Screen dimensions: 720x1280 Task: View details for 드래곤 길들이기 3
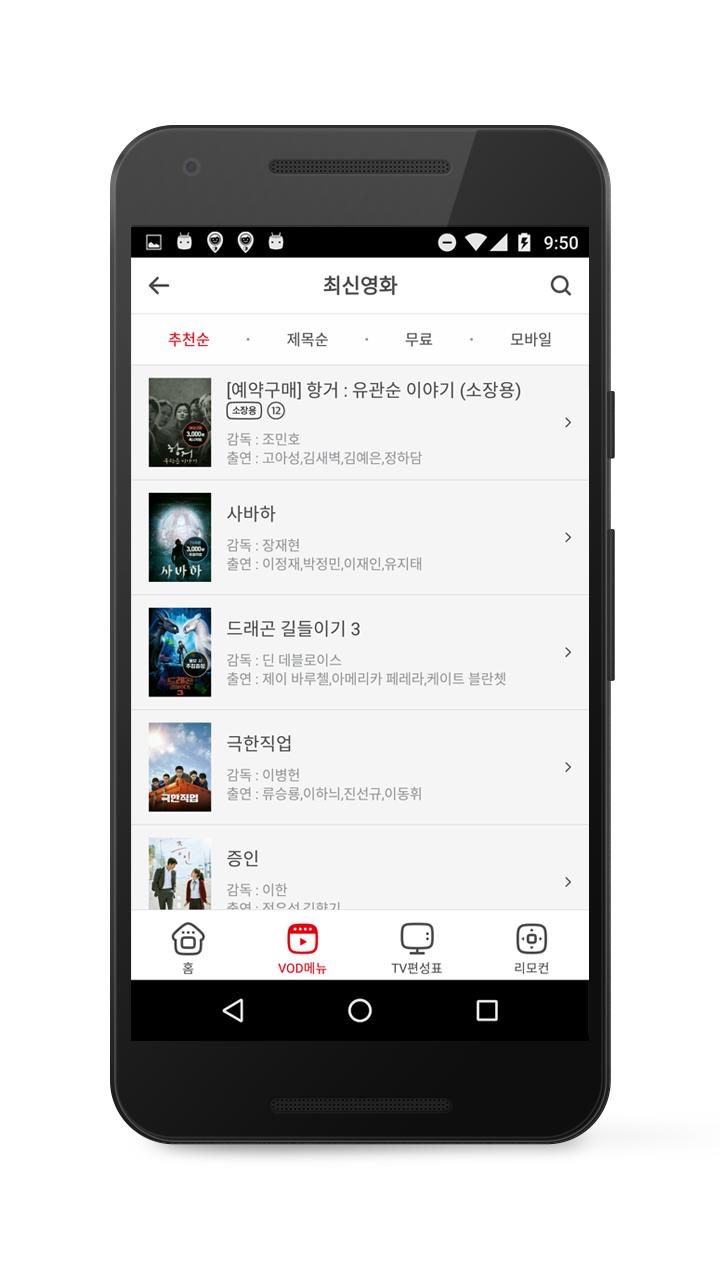[360, 652]
